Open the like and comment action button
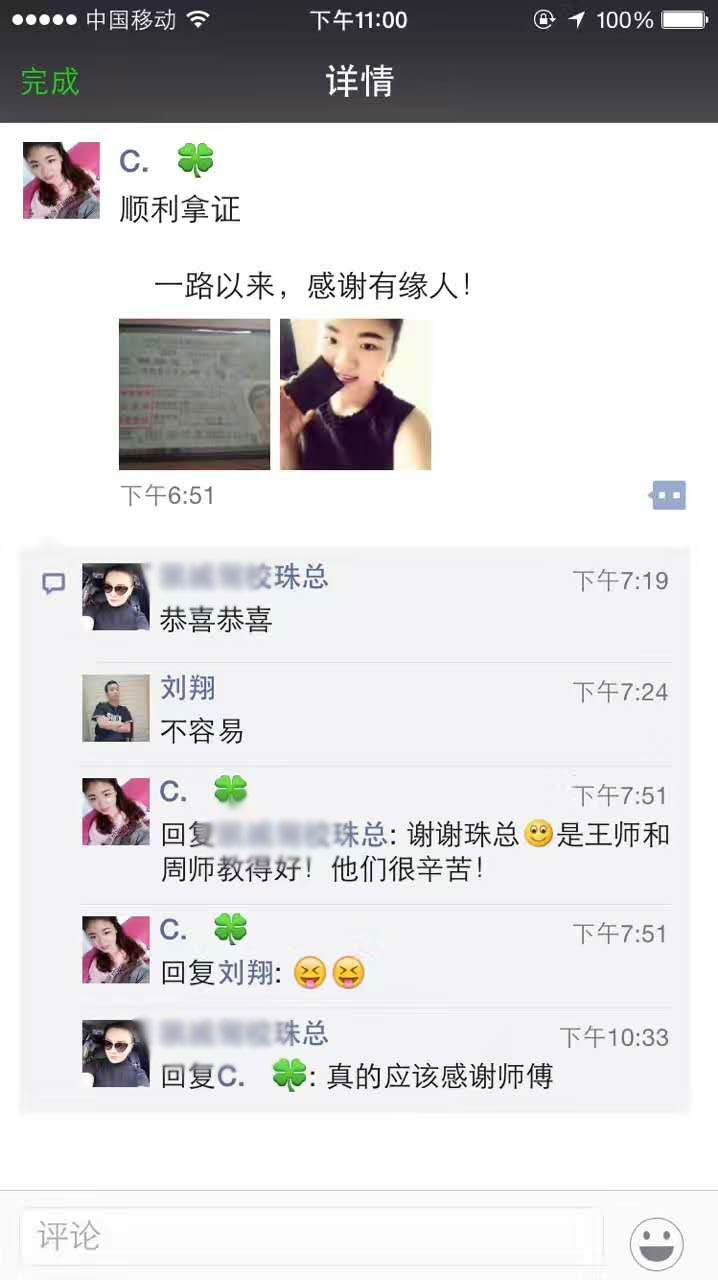 point(668,495)
